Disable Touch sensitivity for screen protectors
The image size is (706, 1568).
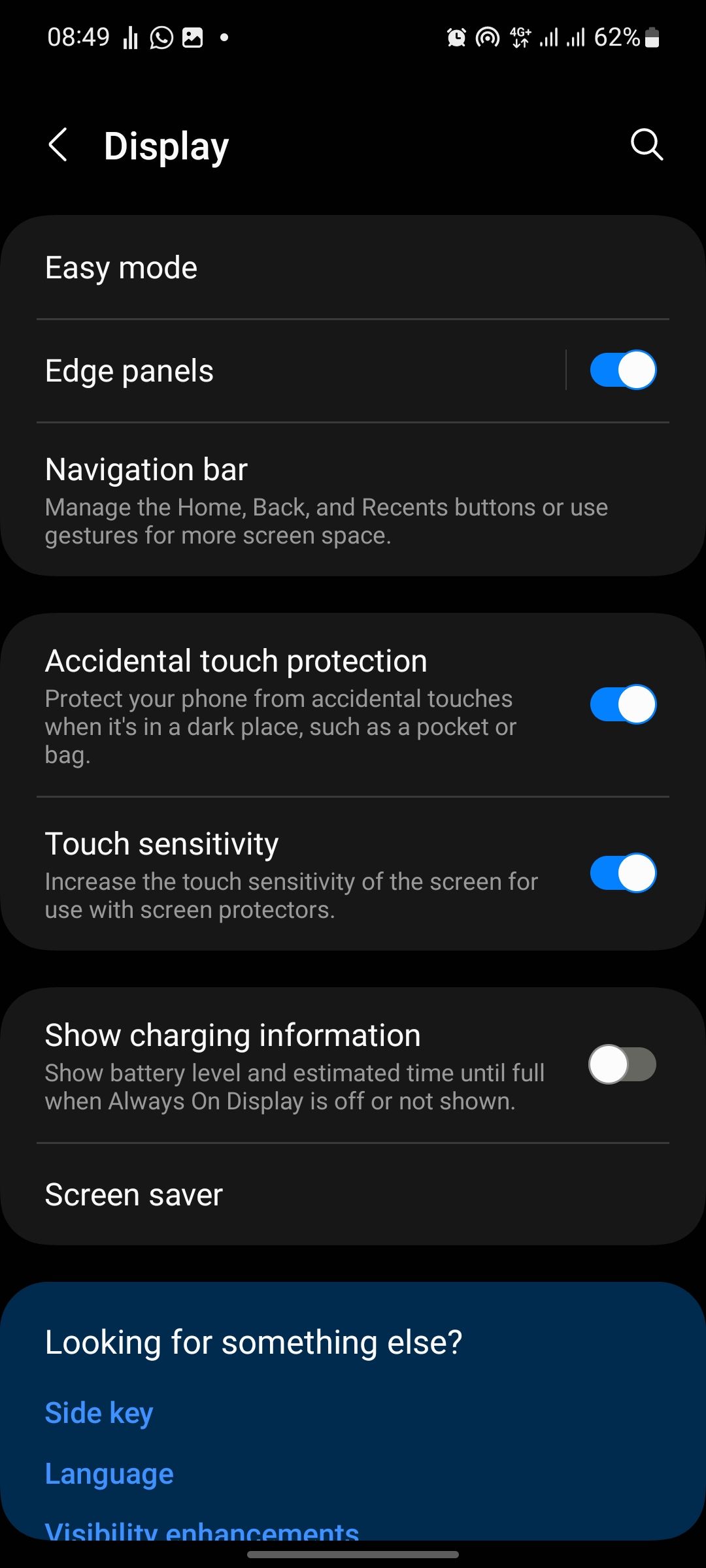pyautogui.click(x=622, y=872)
